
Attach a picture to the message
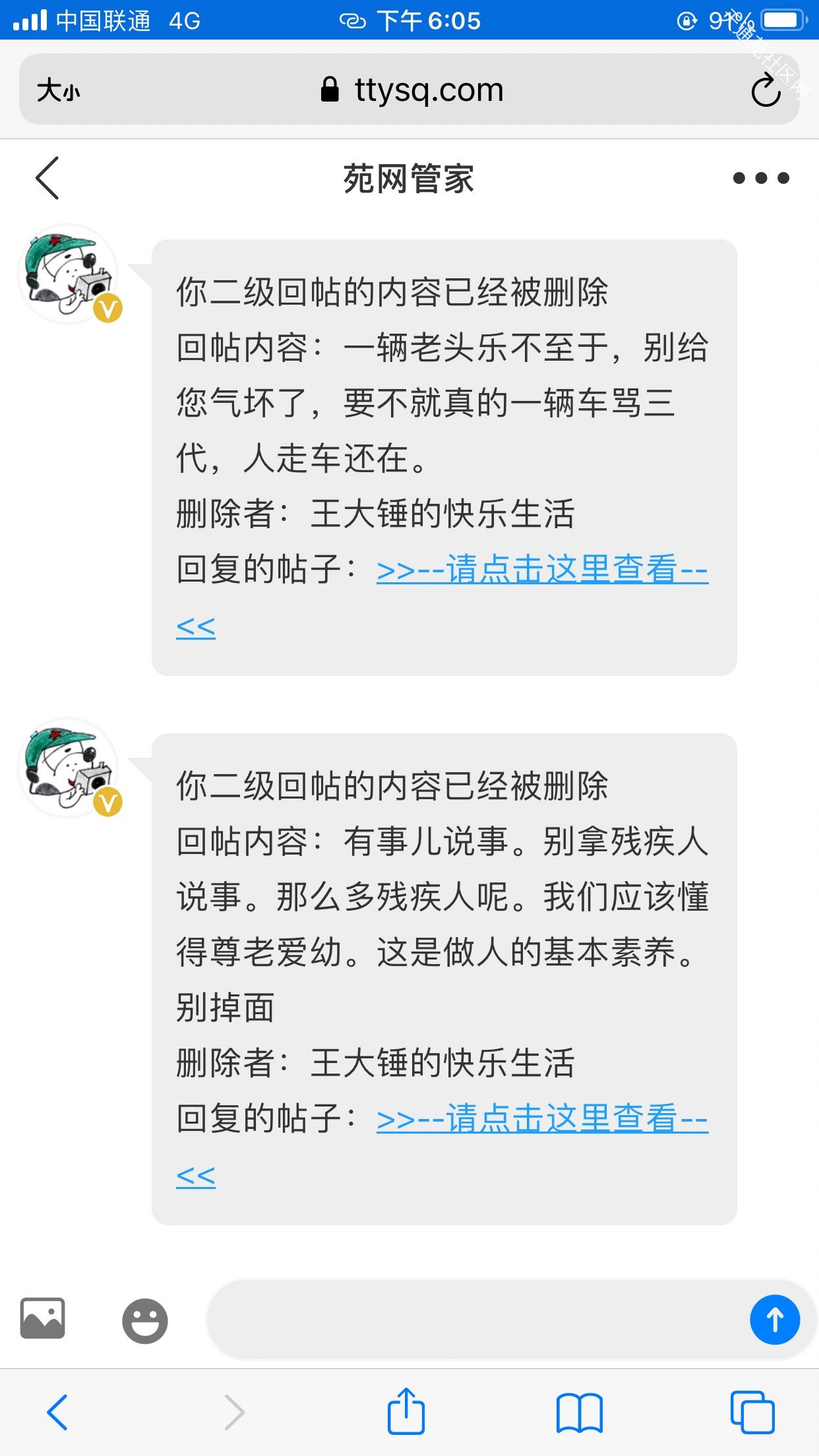click(x=43, y=1319)
